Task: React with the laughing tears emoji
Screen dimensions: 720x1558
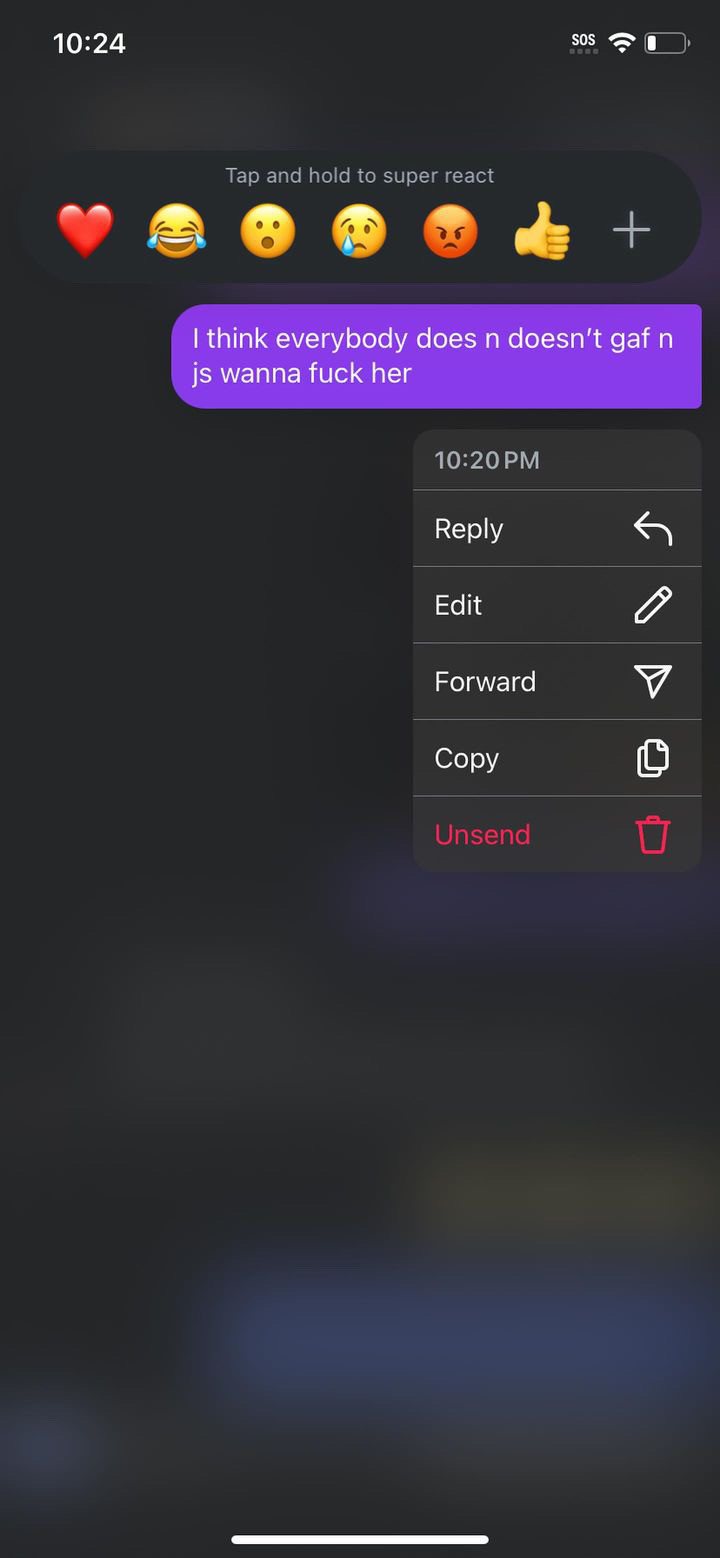Action: point(176,231)
